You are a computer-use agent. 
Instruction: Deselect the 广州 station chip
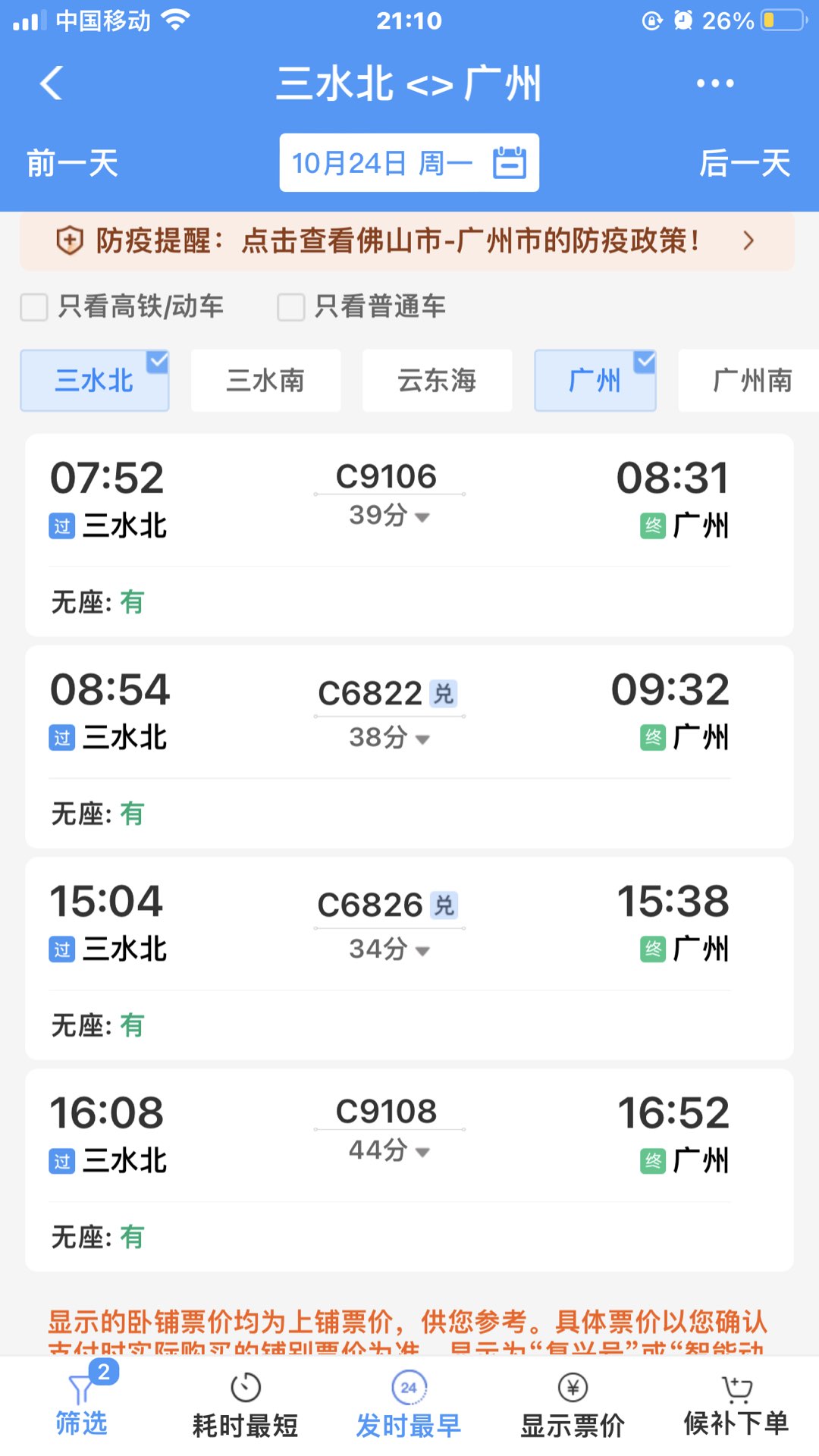pos(595,381)
